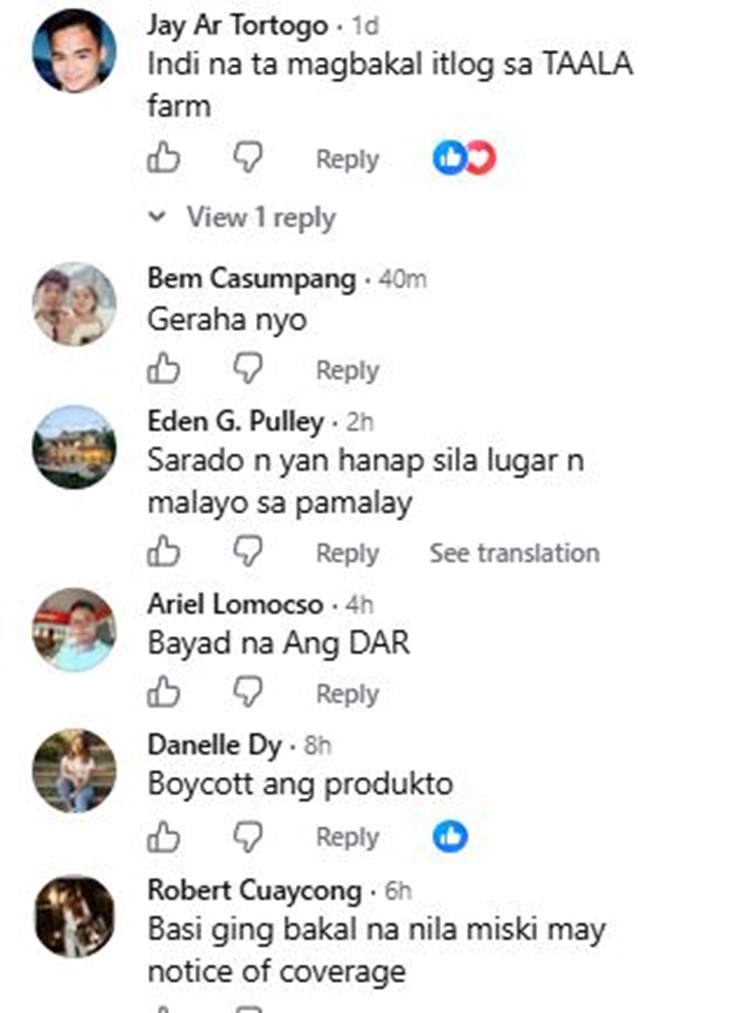See translation of Eden G. Pulley's comment
This screenshot has width=750, height=1013.
(x=514, y=553)
